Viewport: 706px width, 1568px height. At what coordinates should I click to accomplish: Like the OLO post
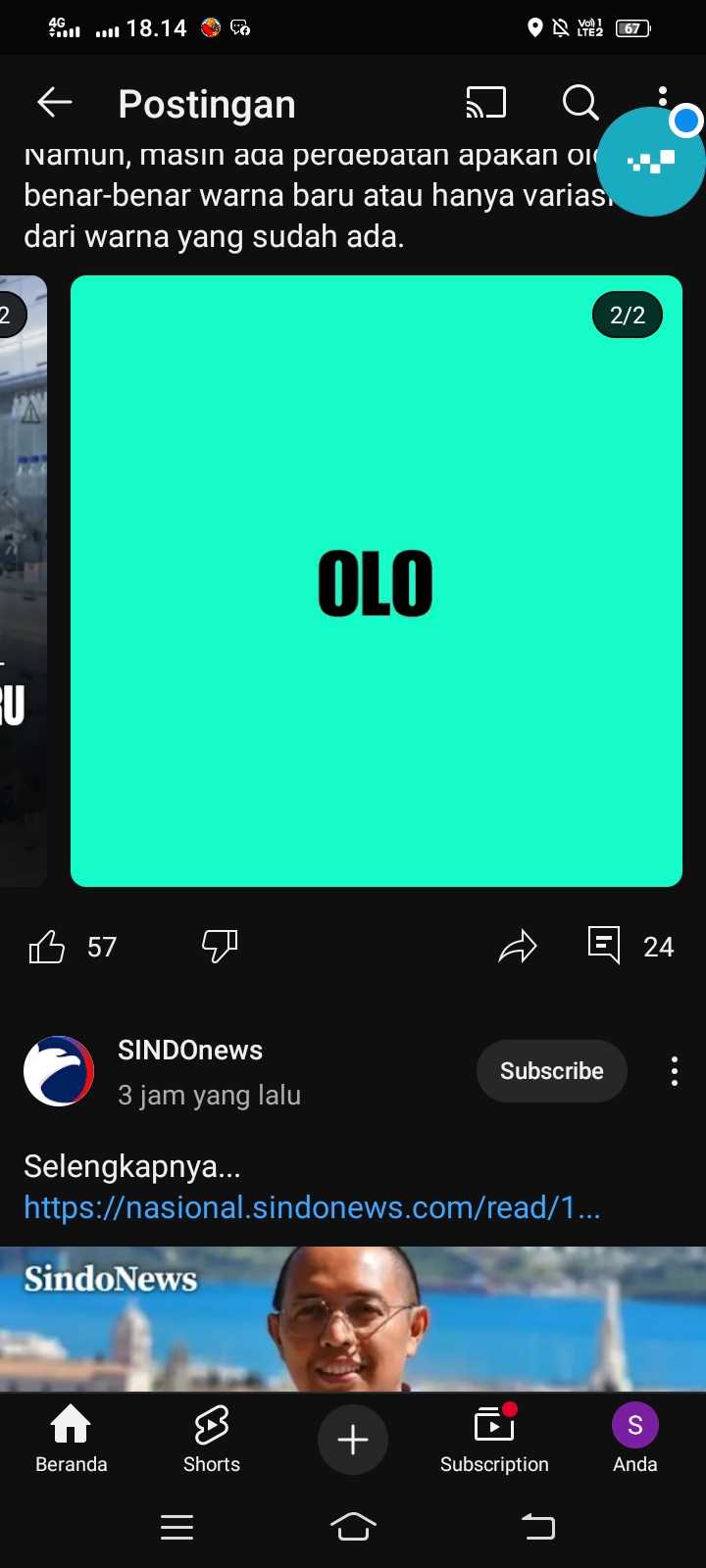click(47, 947)
